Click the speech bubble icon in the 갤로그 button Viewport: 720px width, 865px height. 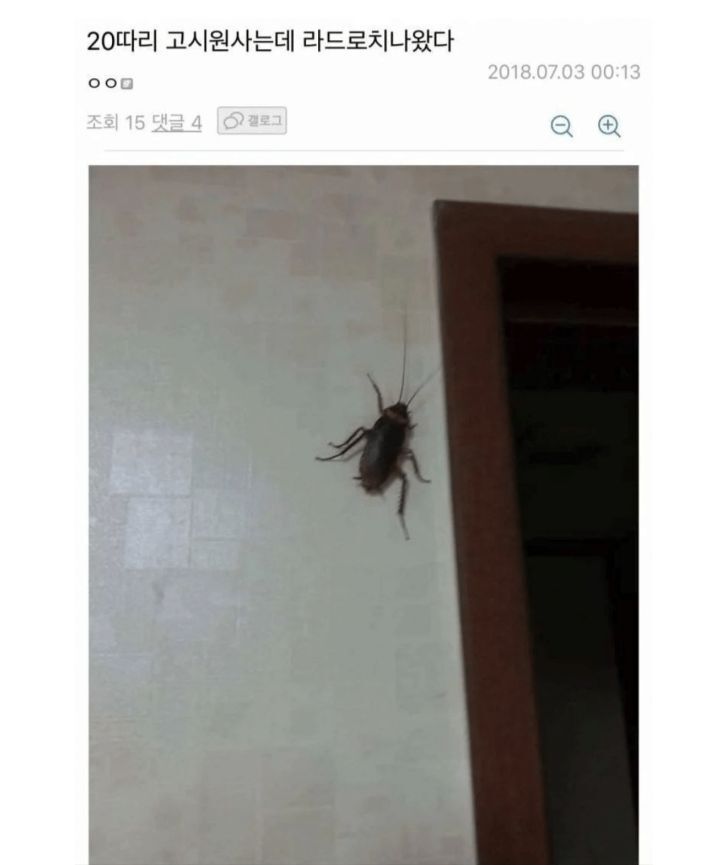point(234,122)
